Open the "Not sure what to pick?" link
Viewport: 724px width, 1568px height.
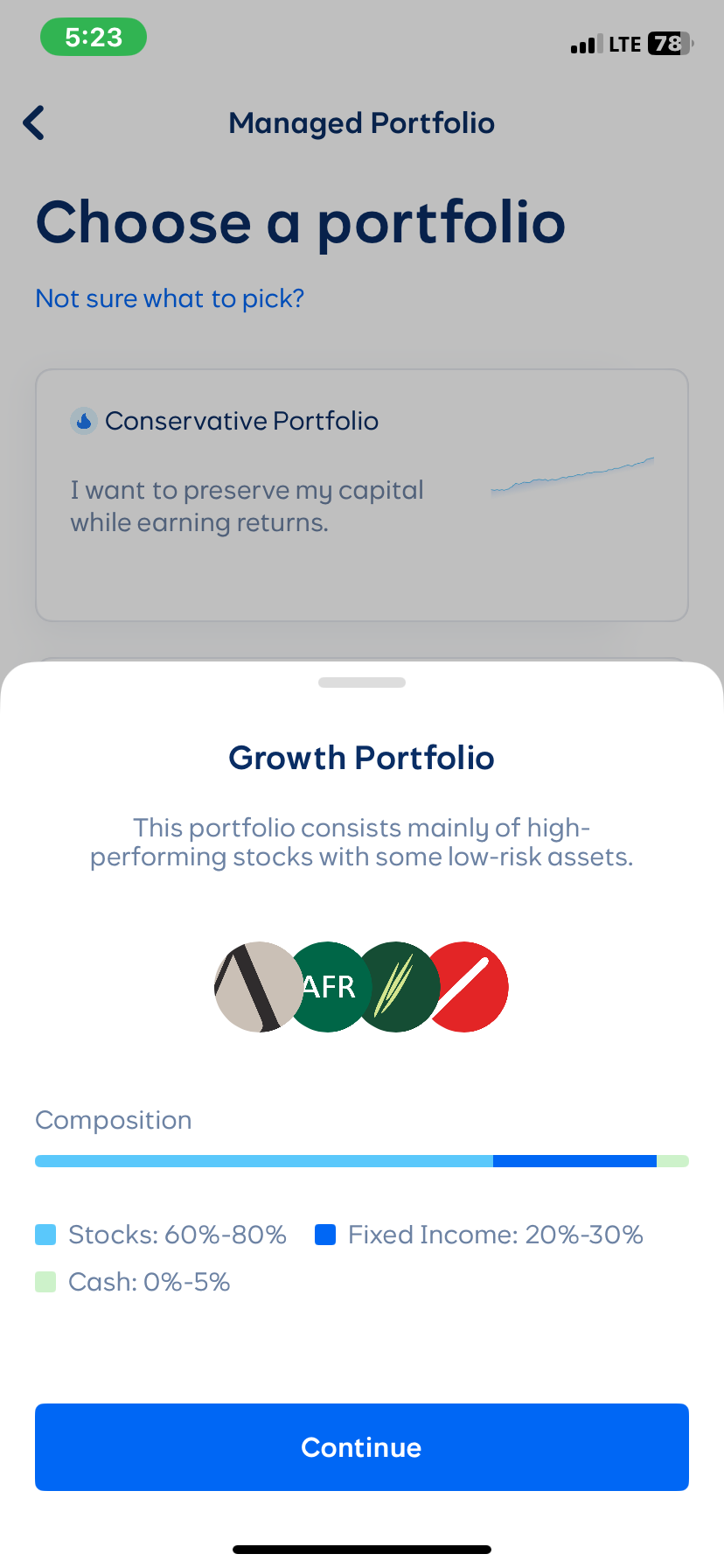click(x=169, y=298)
